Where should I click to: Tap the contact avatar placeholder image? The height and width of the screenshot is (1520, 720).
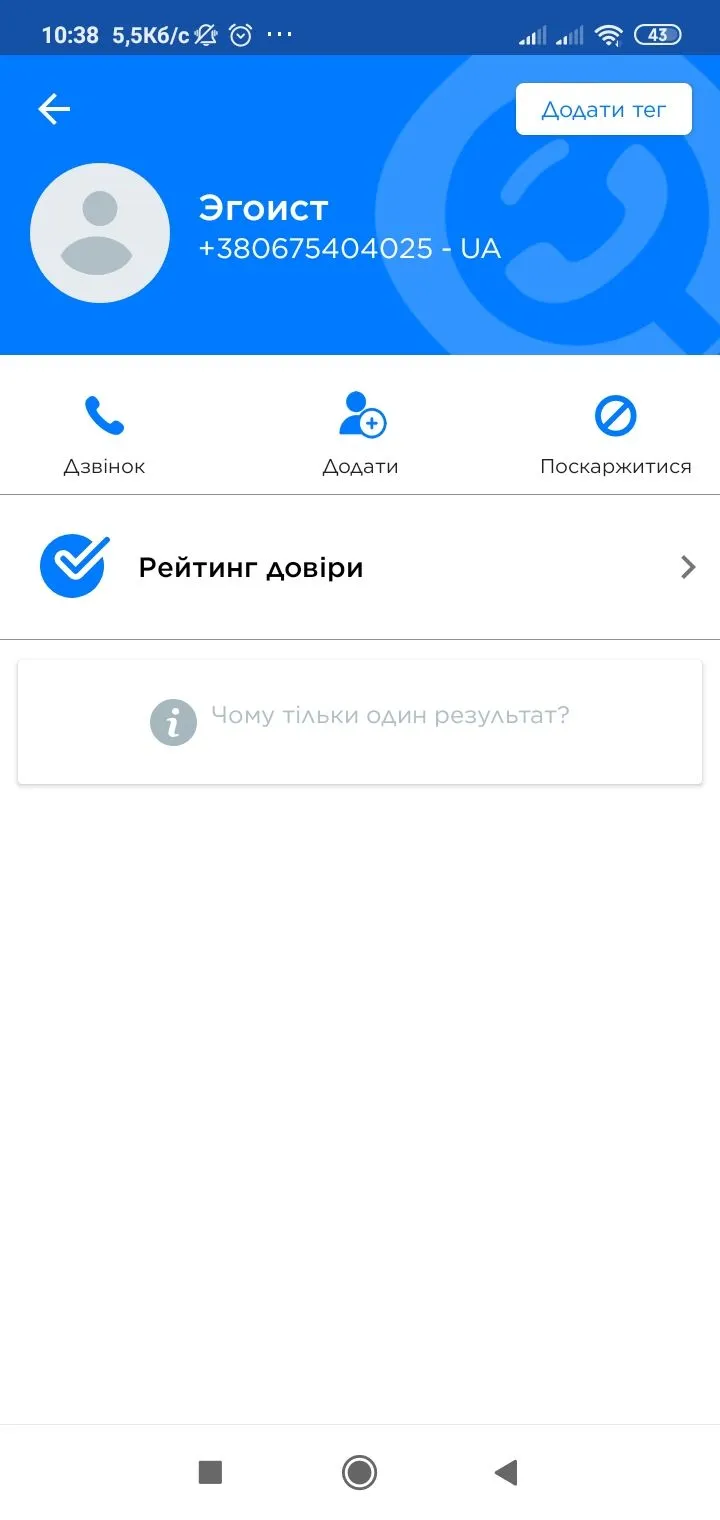click(x=100, y=232)
